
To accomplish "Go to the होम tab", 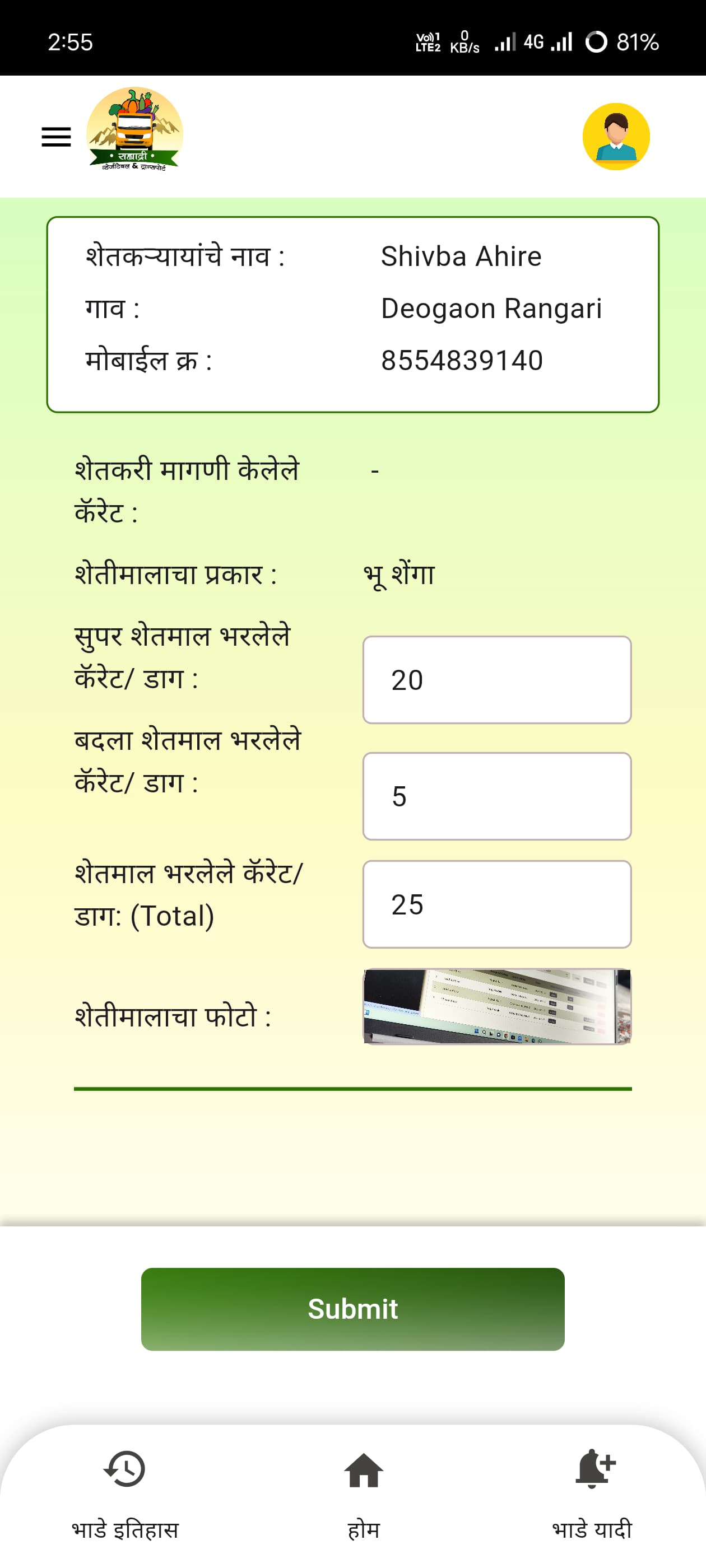I will 364,1491.
